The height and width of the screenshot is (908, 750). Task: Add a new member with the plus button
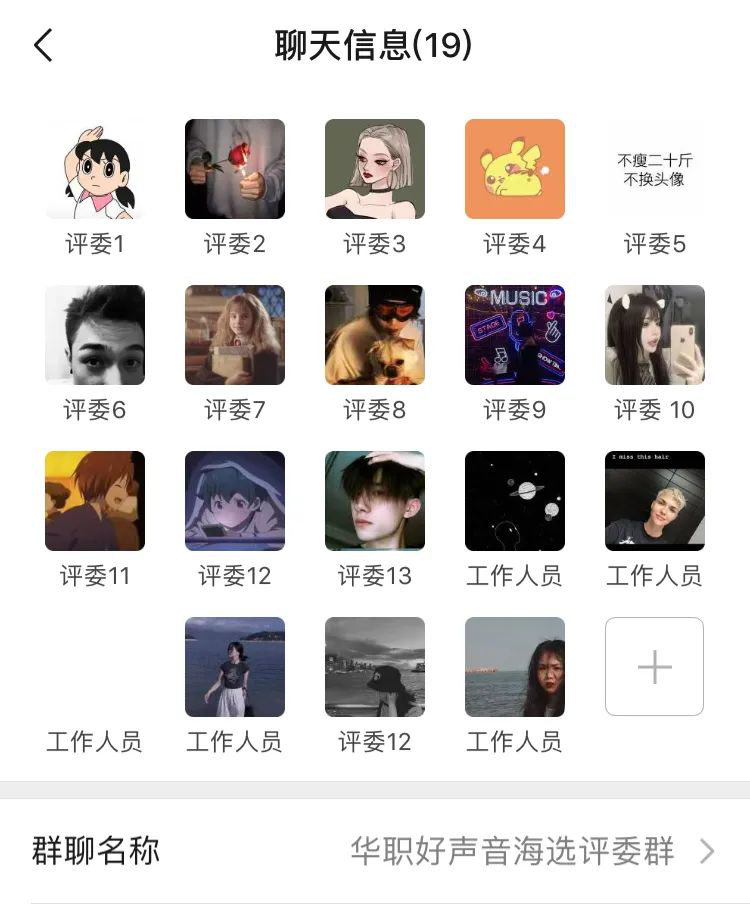tap(655, 667)
